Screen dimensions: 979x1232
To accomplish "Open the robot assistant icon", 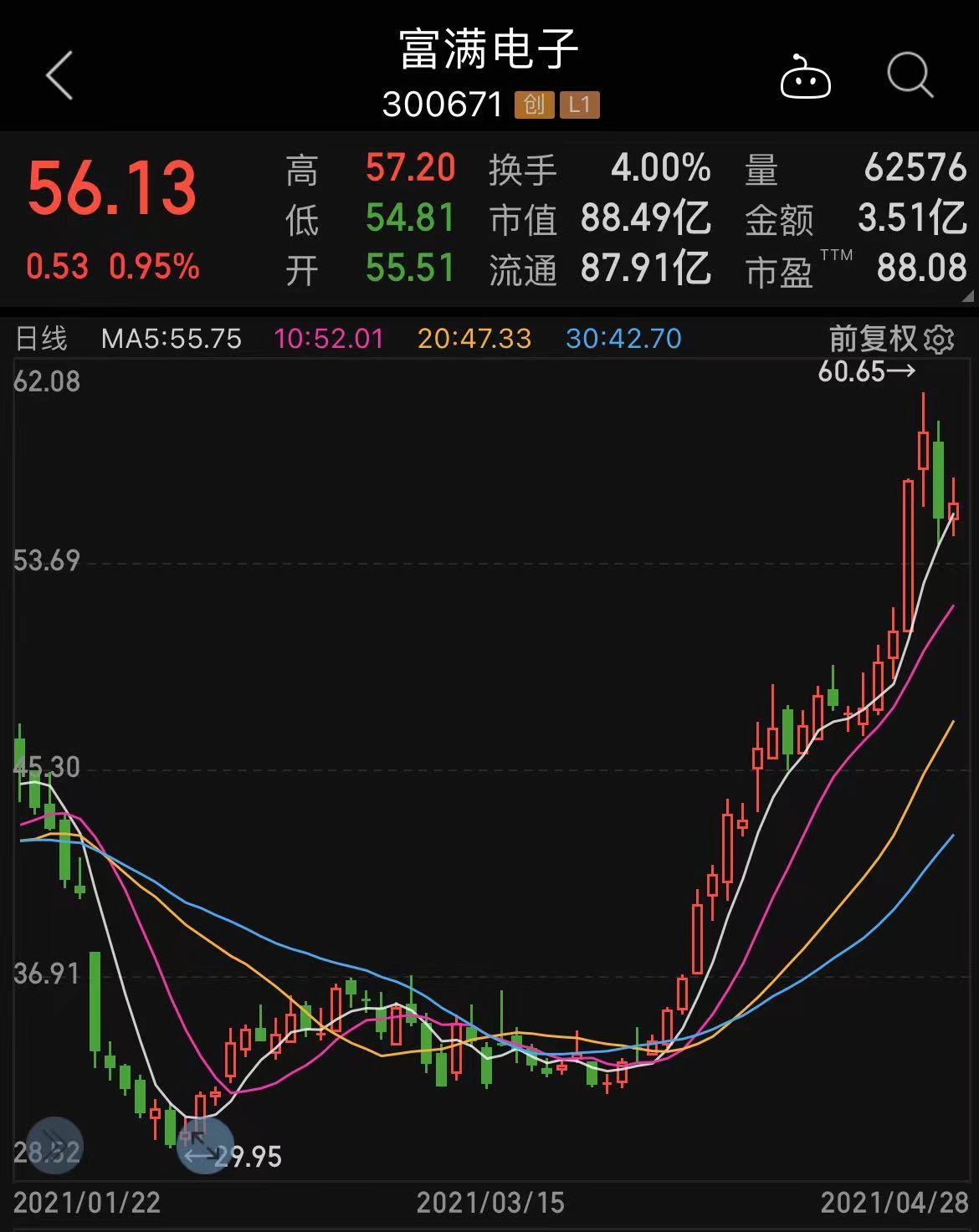I will point(805,78).
